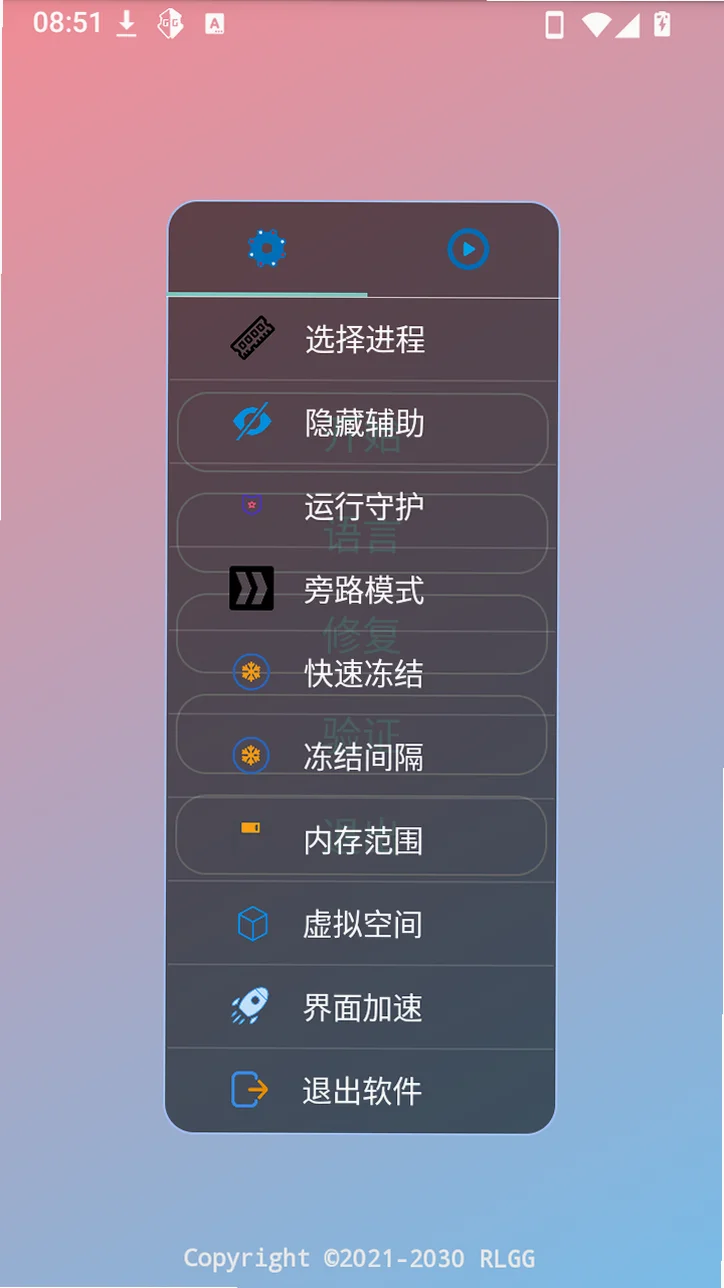
Task: Tap 退出软件 to exit the app
Action: [363, 1090]
